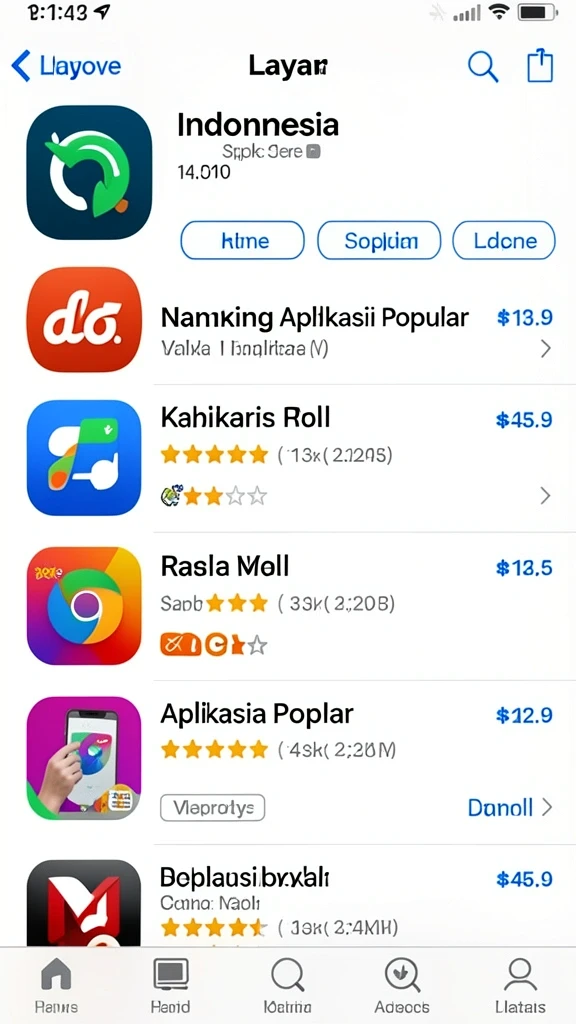Open search with the magnifier icon
Viewport: 576px width, 1024px height.
point(483,66)
